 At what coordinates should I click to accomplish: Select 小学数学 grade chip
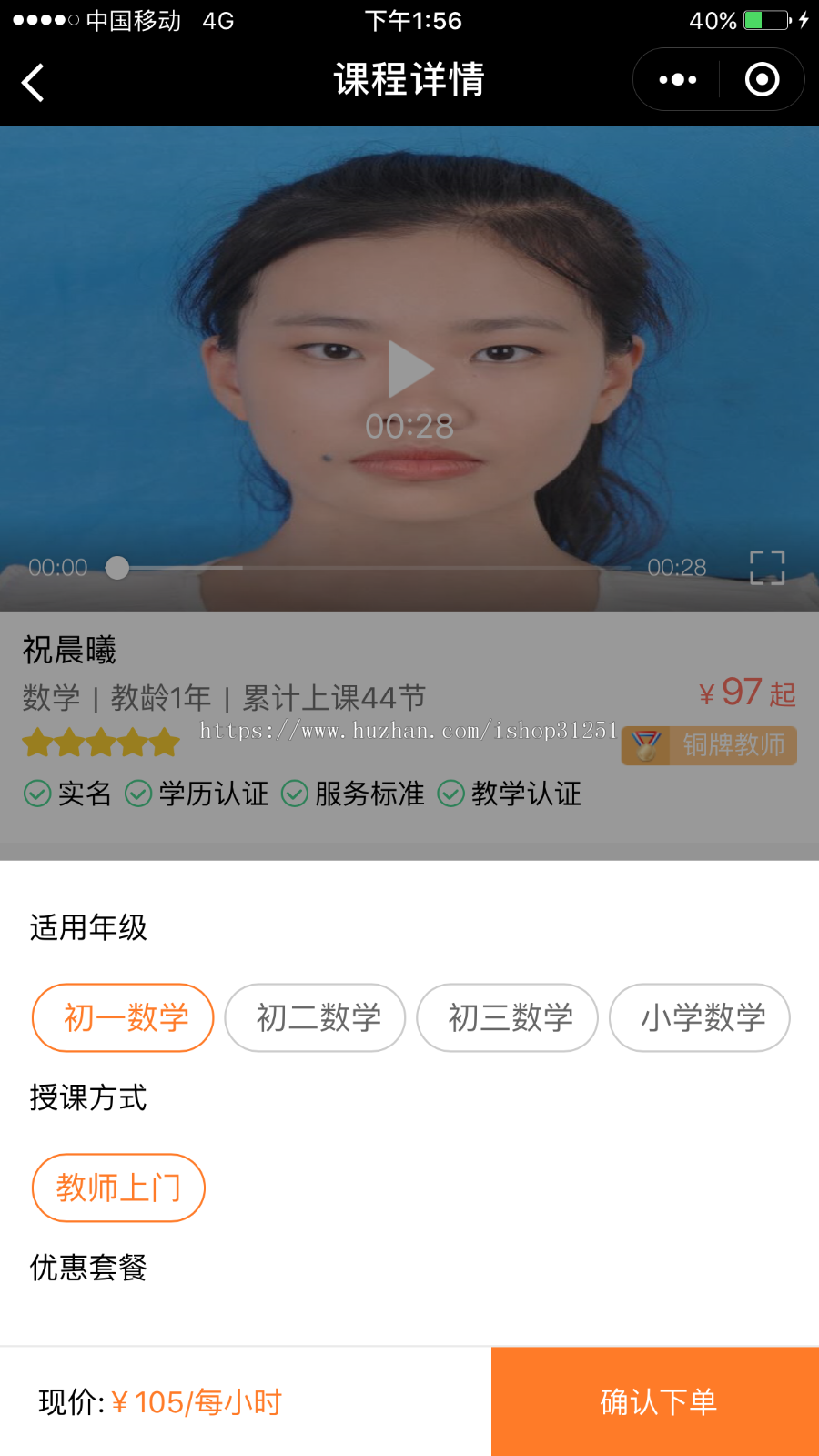(x=700, y=1017)
